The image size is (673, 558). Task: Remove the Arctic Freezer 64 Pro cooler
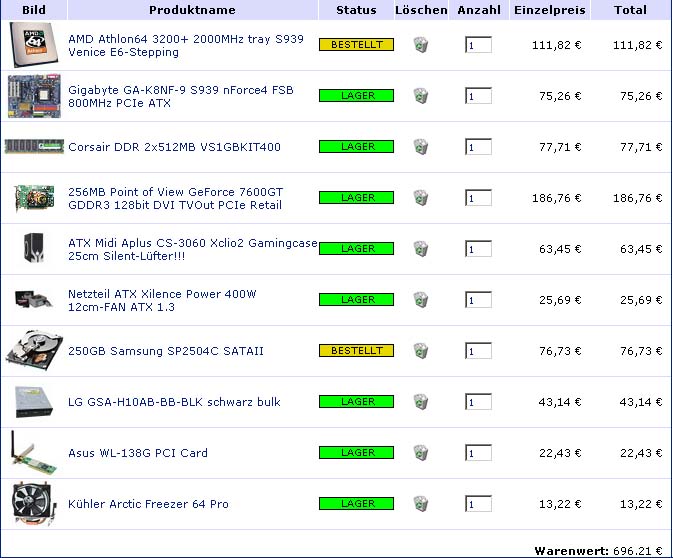point(421,504)
